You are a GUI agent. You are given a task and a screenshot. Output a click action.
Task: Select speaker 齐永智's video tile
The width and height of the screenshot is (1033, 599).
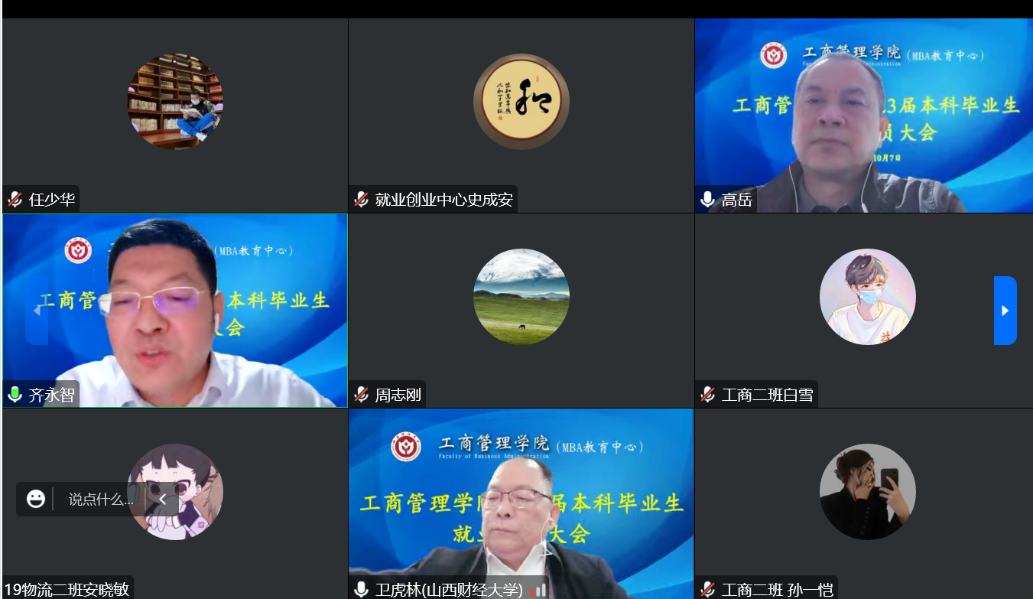pyautogui.click(x=175, y=310)
